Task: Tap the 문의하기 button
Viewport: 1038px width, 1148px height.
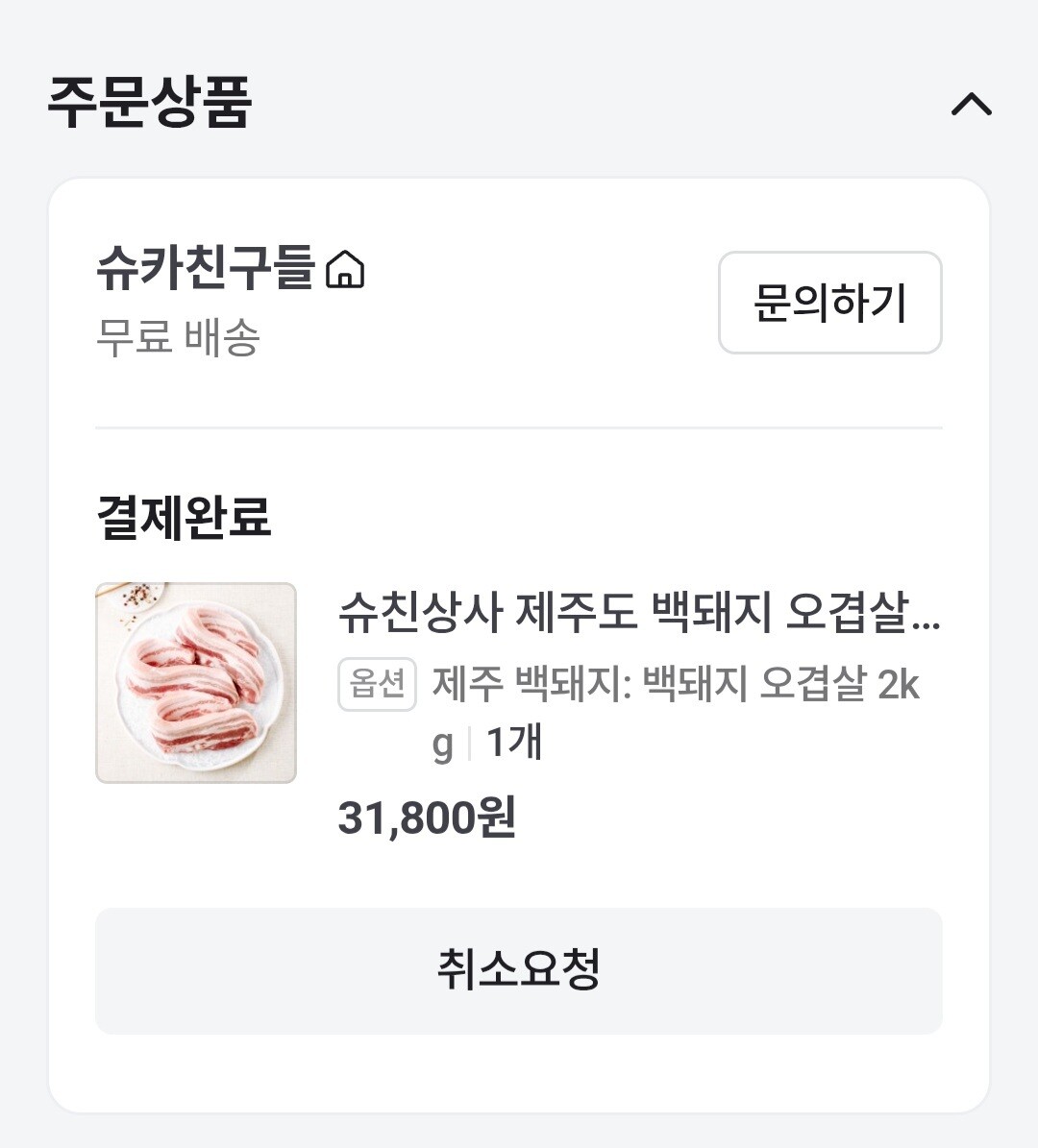Action: [829, 304]
